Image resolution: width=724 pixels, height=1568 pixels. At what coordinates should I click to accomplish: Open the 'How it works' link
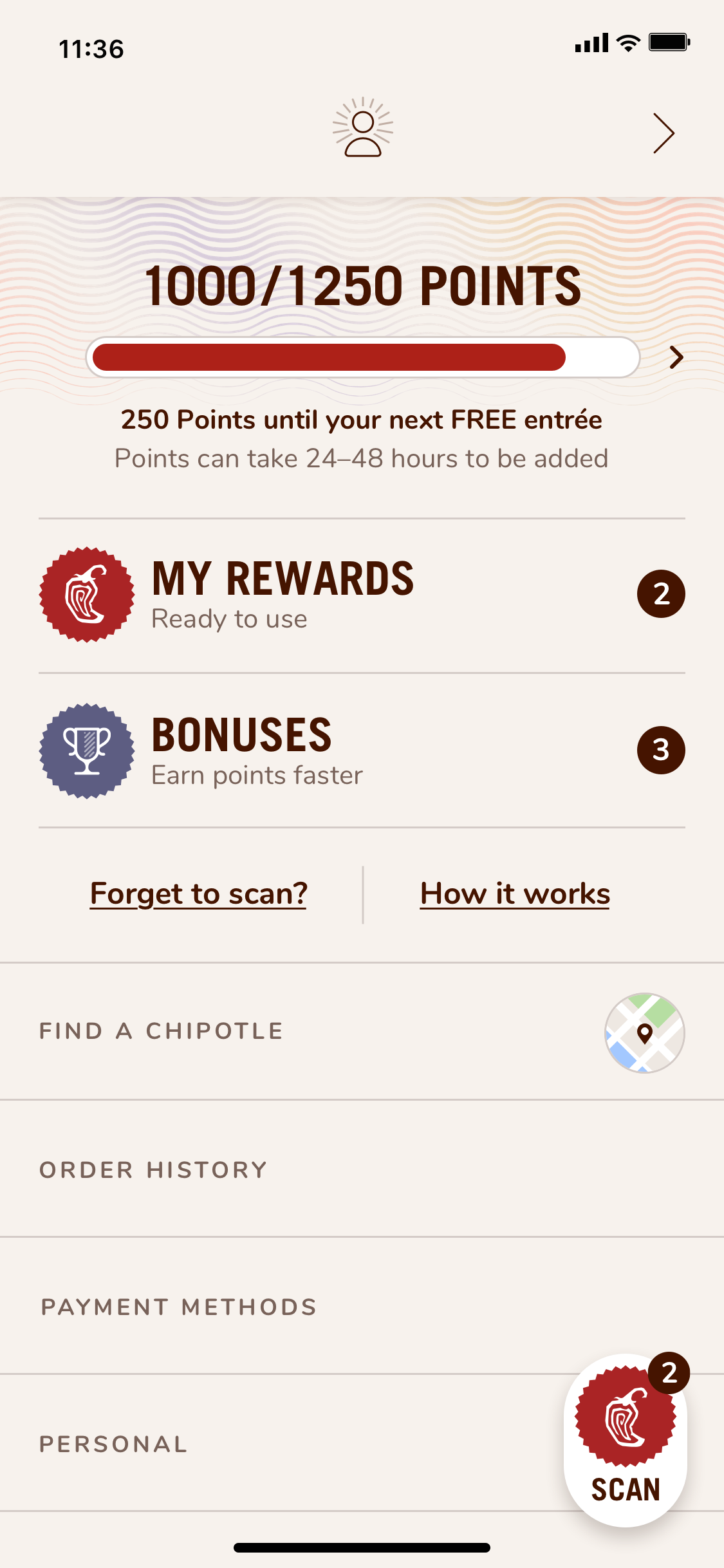515,894
